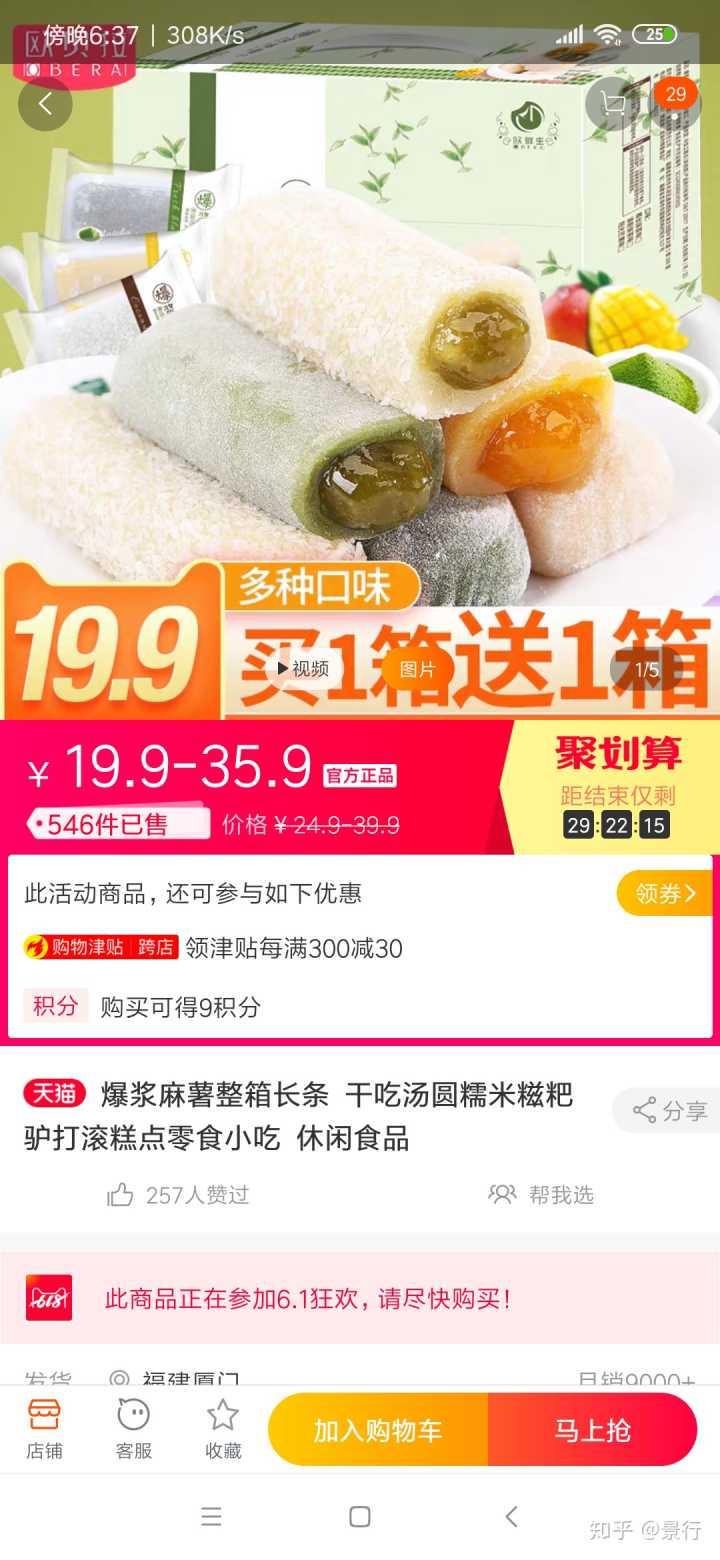Claim coupons with the 领券 button

pos(664,893)
